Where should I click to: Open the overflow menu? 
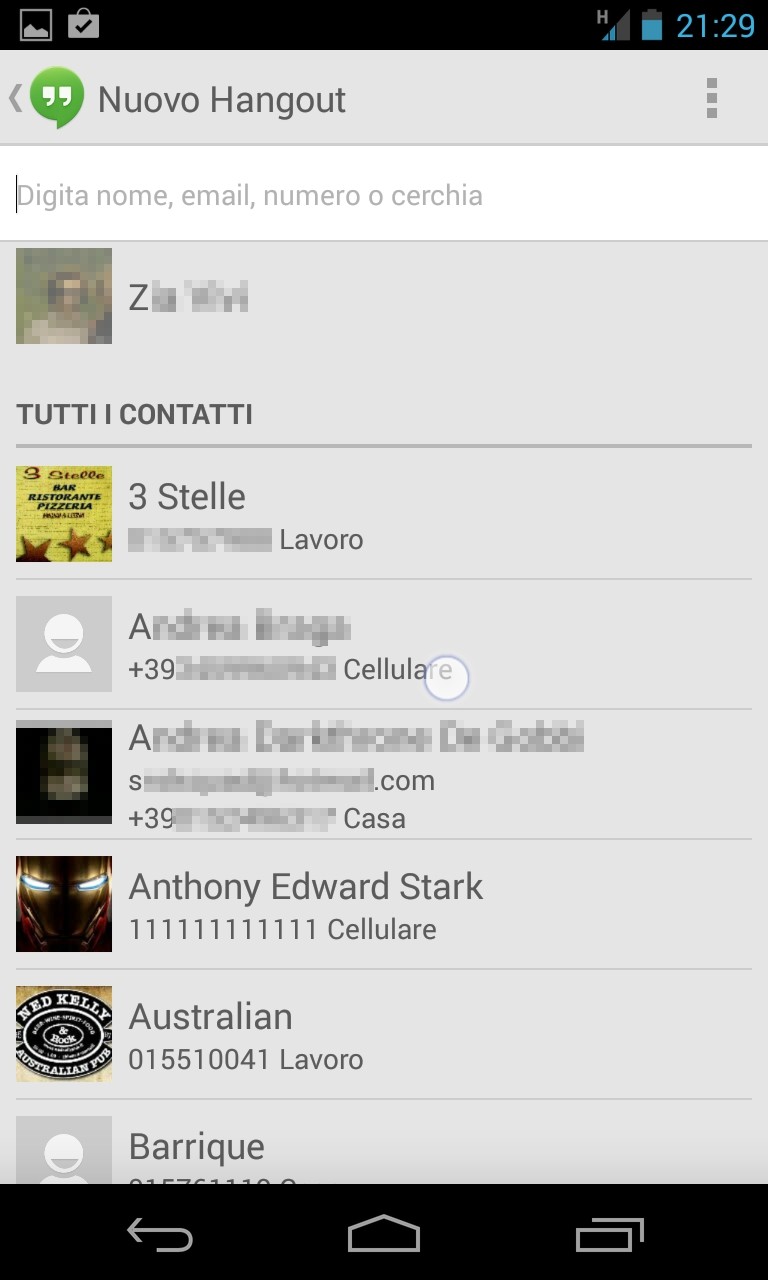tap(711, 99)
